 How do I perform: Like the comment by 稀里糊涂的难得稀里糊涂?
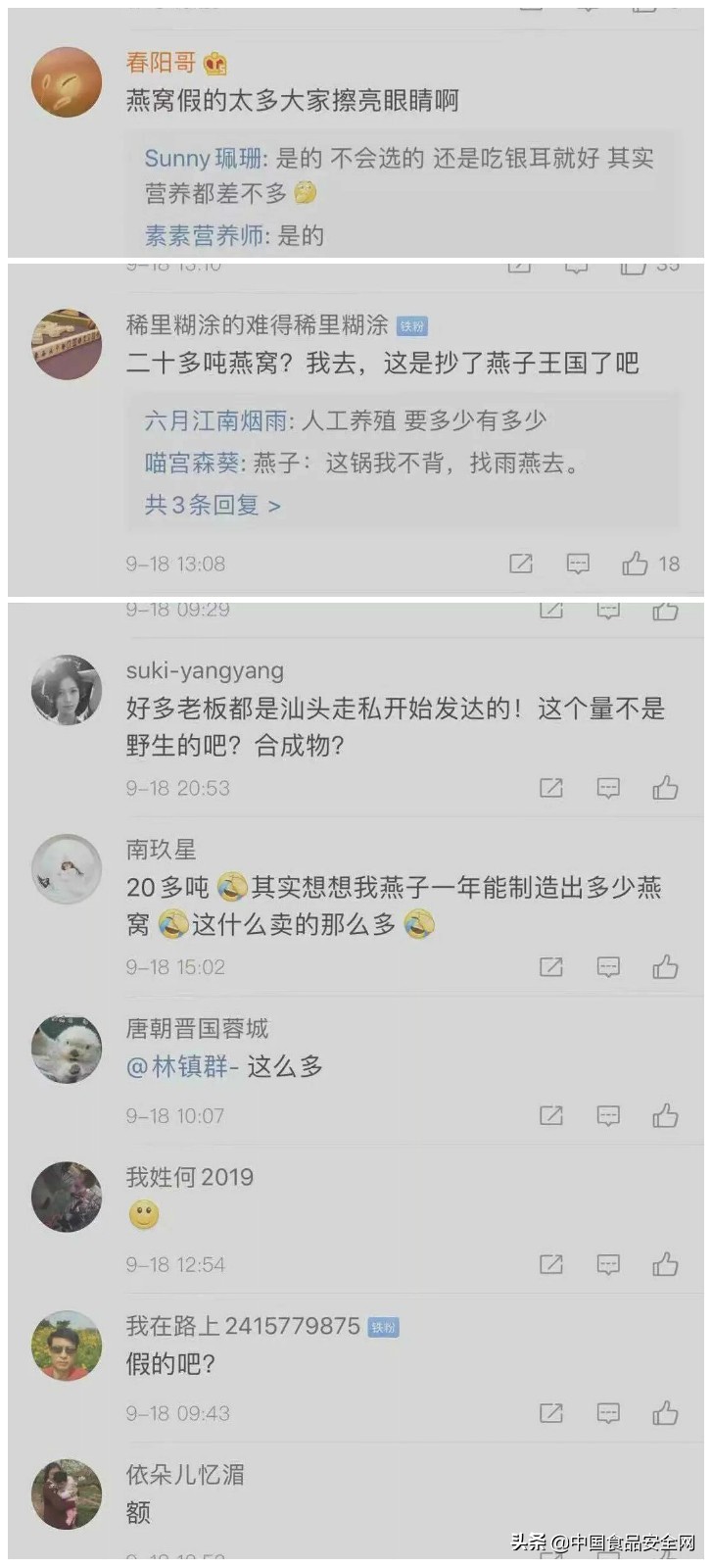[637, 563]
